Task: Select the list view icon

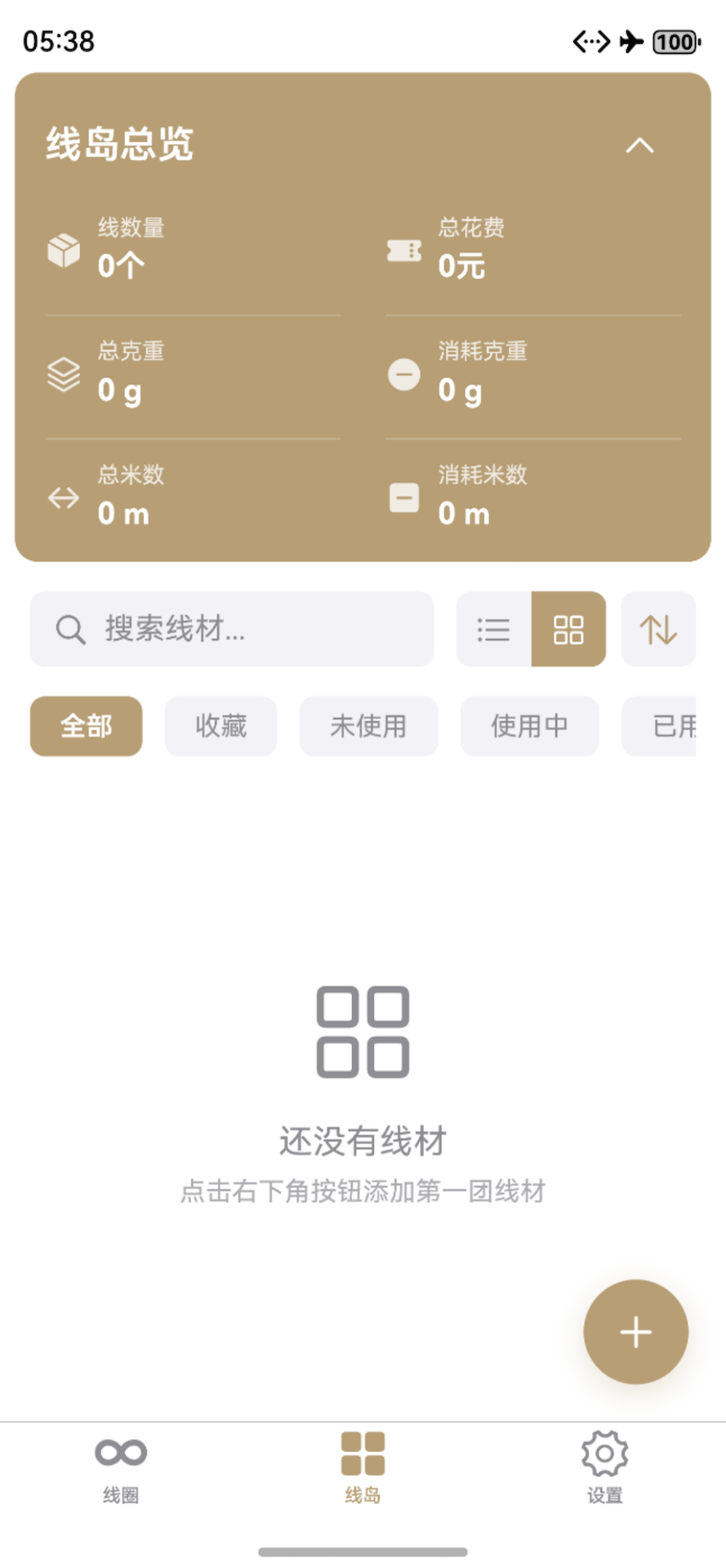Action: (493, 629)
